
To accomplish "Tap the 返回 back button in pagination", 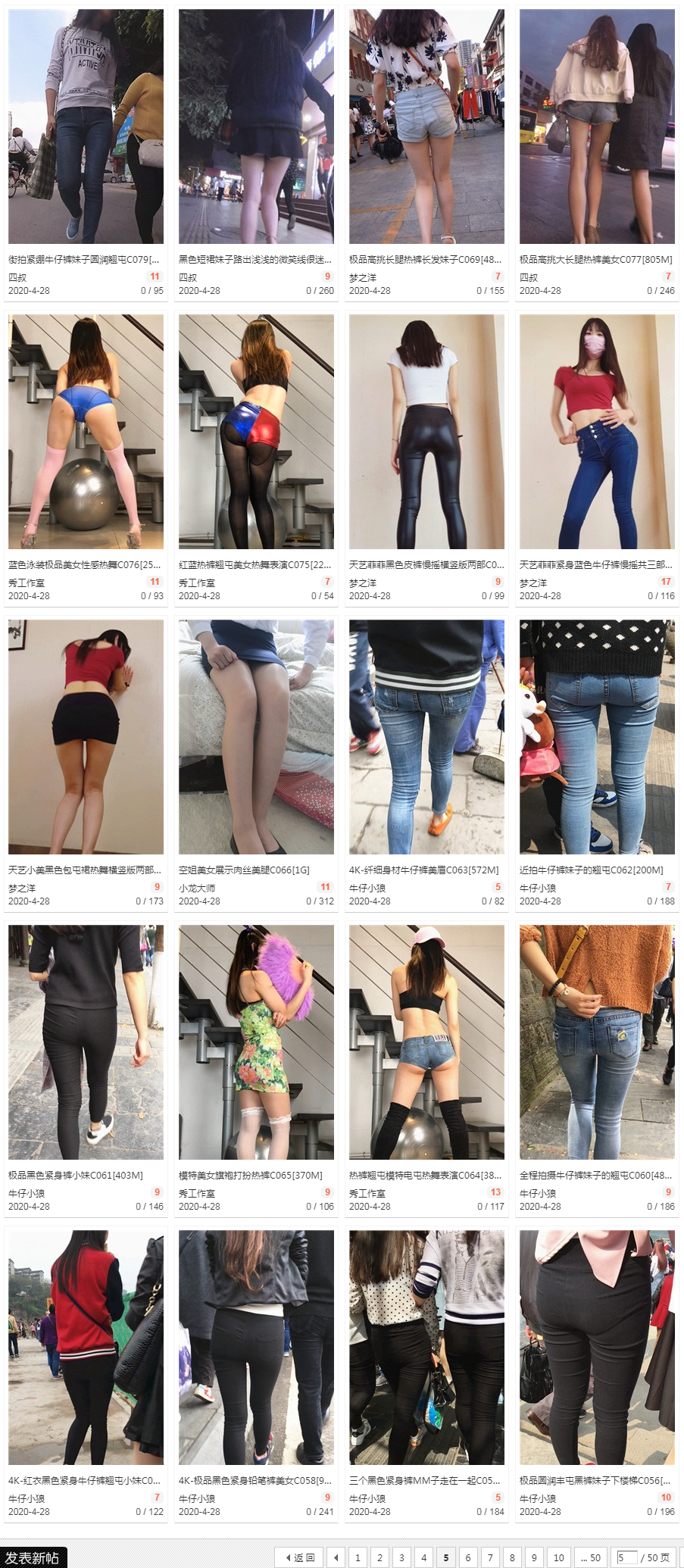I will coord(300,1557).
